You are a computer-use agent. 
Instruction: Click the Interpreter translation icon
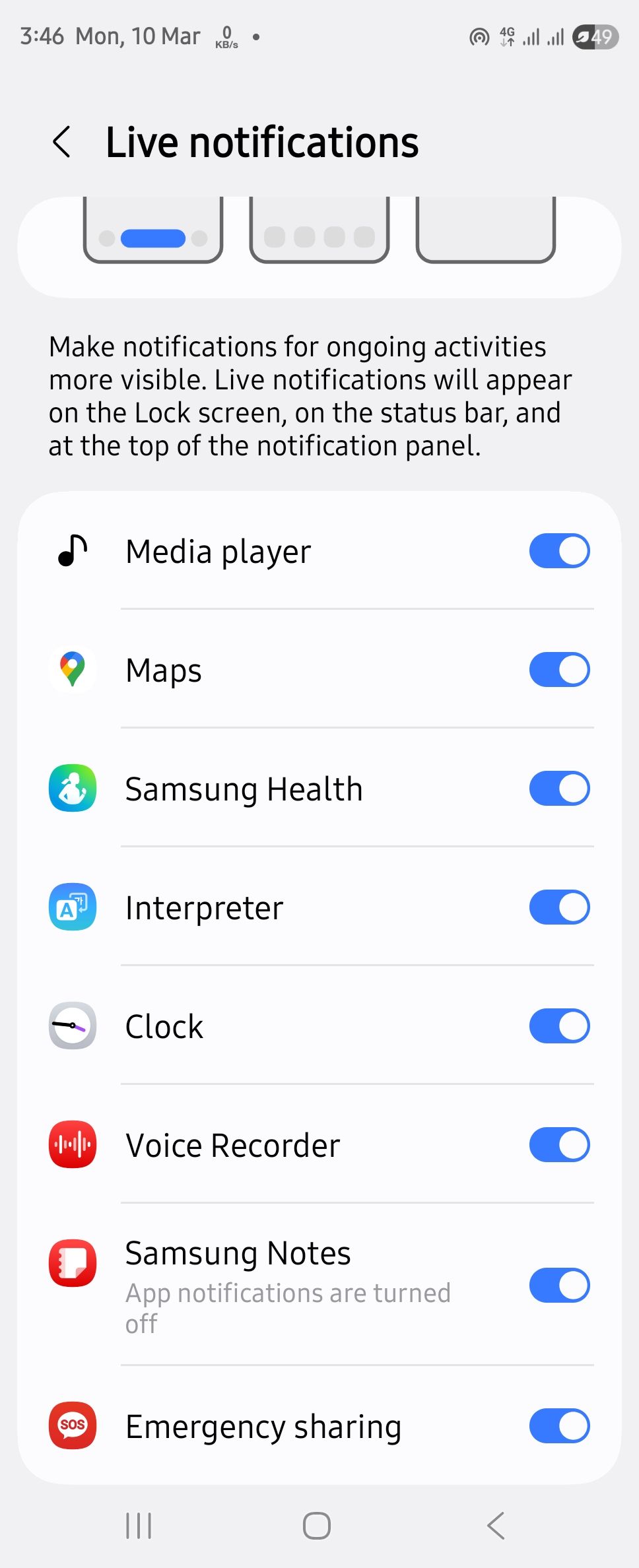73,907
